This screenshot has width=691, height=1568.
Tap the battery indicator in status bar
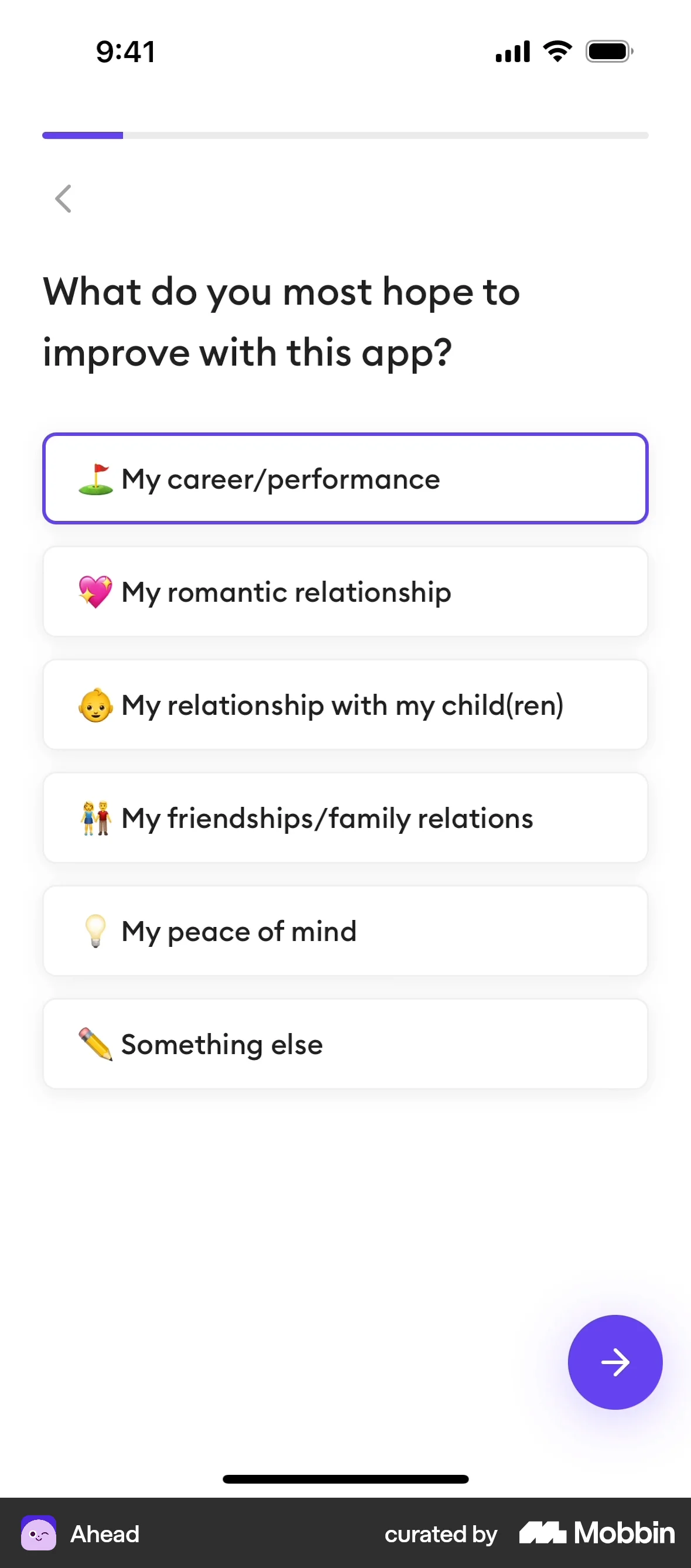click(608, 51)
